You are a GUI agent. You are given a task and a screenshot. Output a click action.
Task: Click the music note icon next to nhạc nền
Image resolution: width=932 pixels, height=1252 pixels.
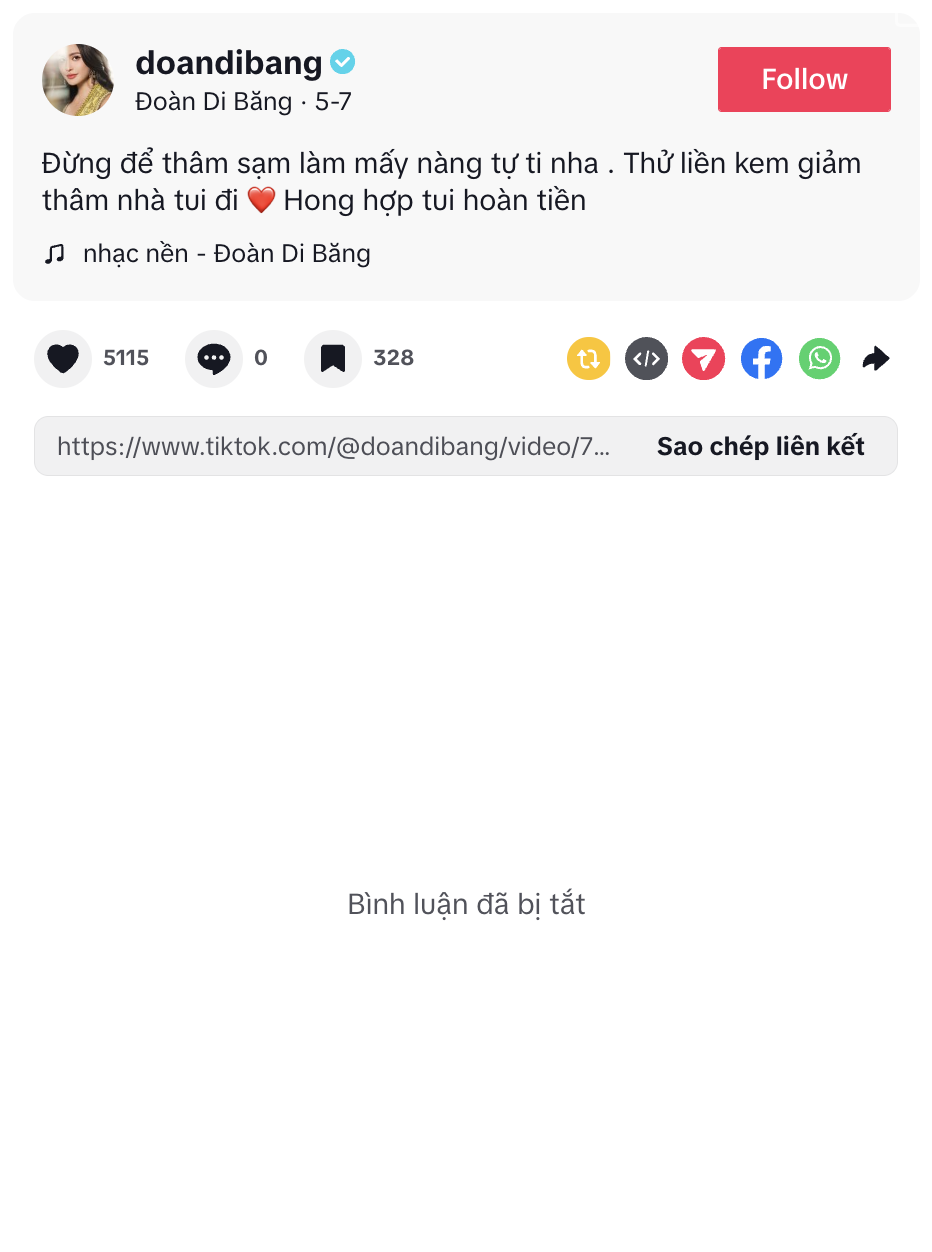pyautogui.click(x=56, y=253)
